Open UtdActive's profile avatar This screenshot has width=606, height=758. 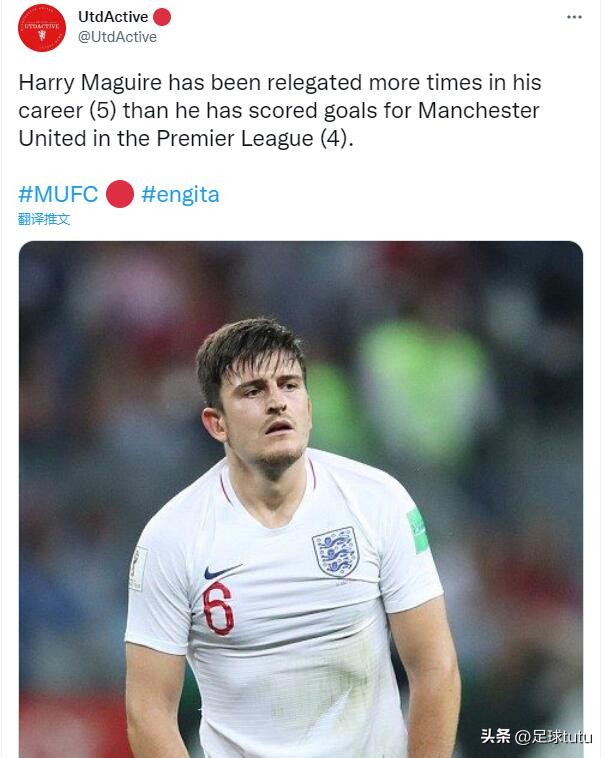(42, 28)
